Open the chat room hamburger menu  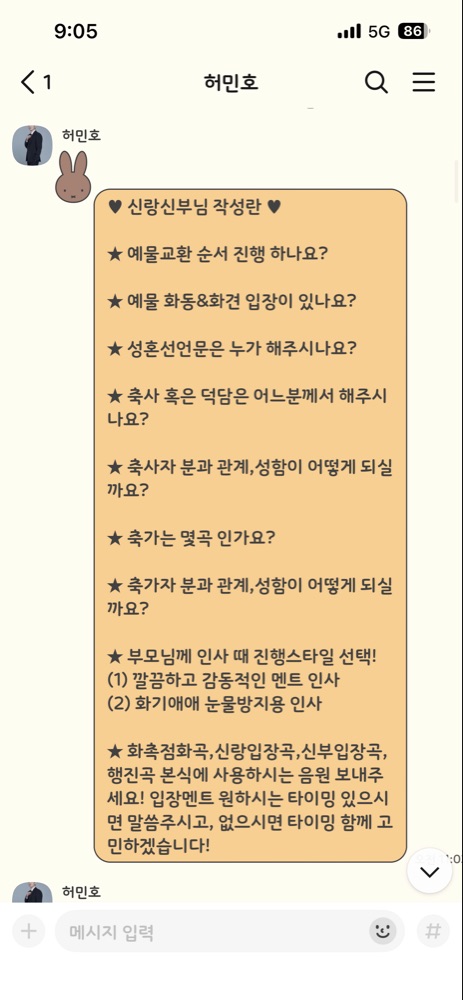[x=423, y=82]
